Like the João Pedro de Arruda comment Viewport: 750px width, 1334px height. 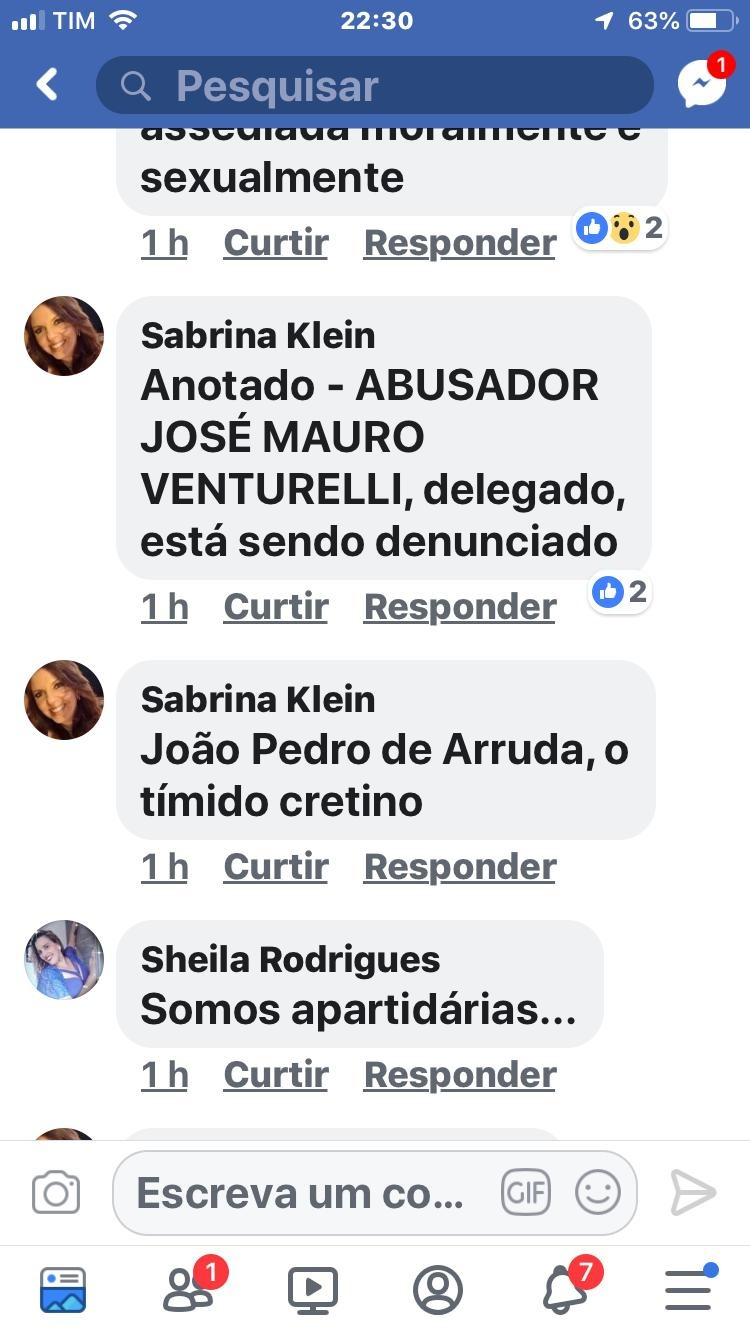coord(275,866)
